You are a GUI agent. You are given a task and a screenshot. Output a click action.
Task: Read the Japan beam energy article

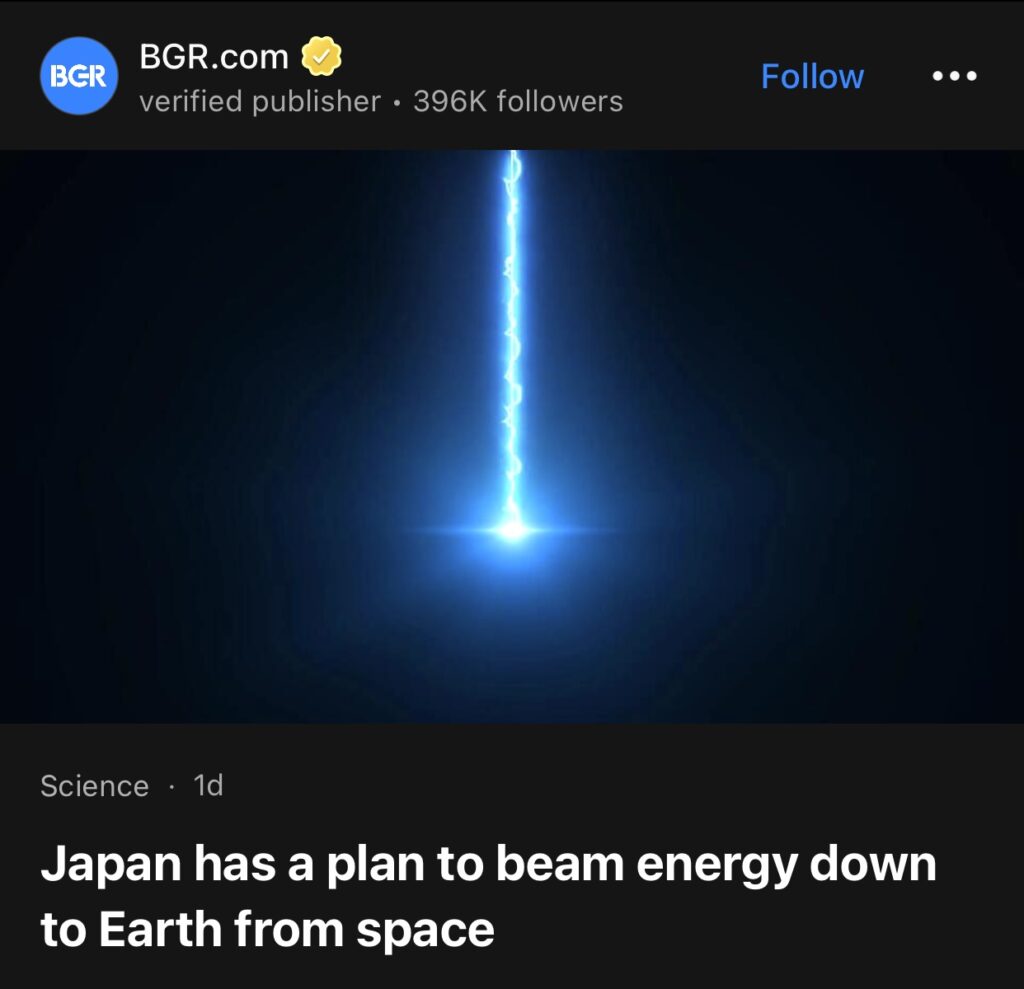coord(488,897)
